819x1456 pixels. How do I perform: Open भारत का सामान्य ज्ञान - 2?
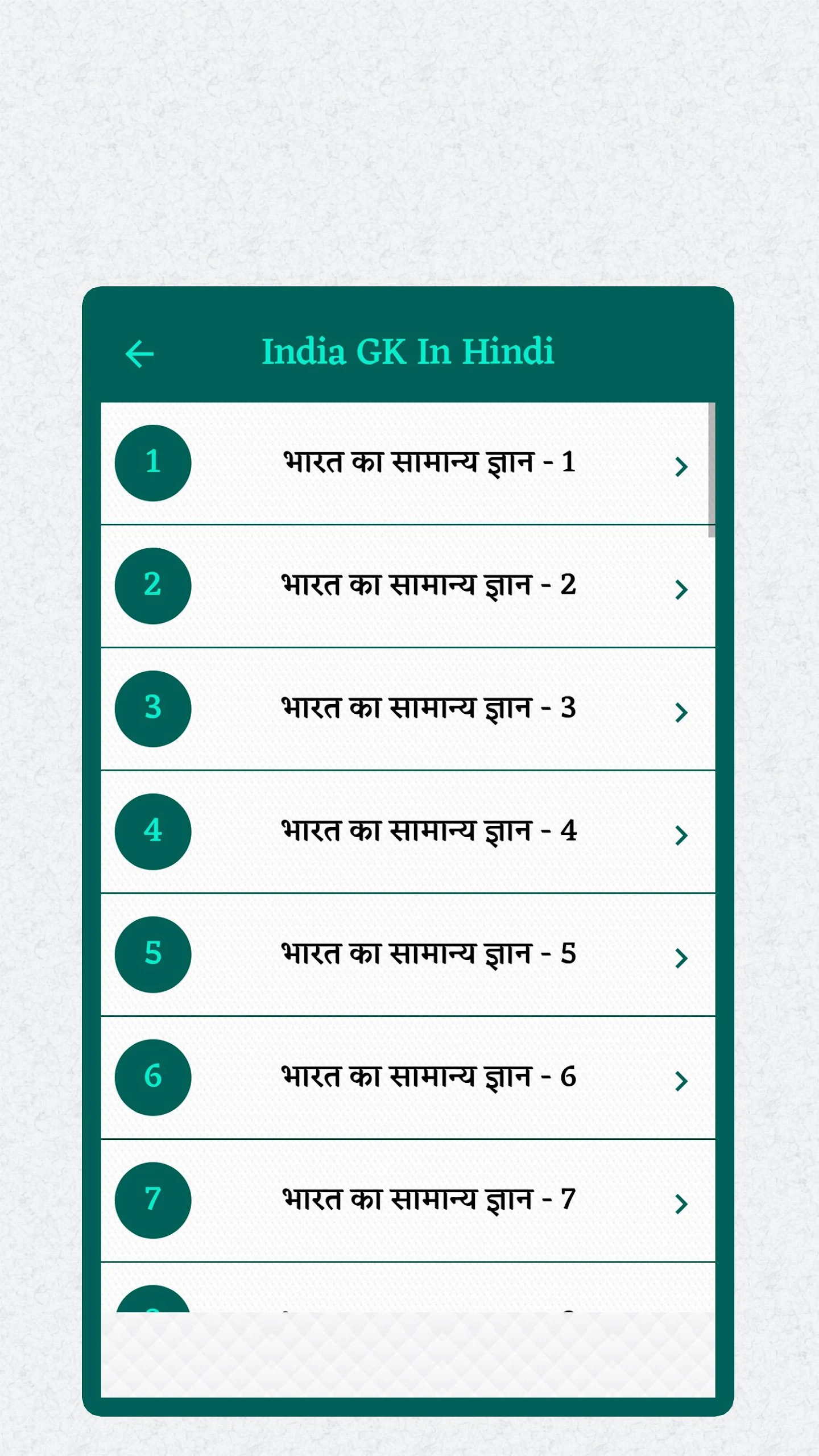(408, 586)
